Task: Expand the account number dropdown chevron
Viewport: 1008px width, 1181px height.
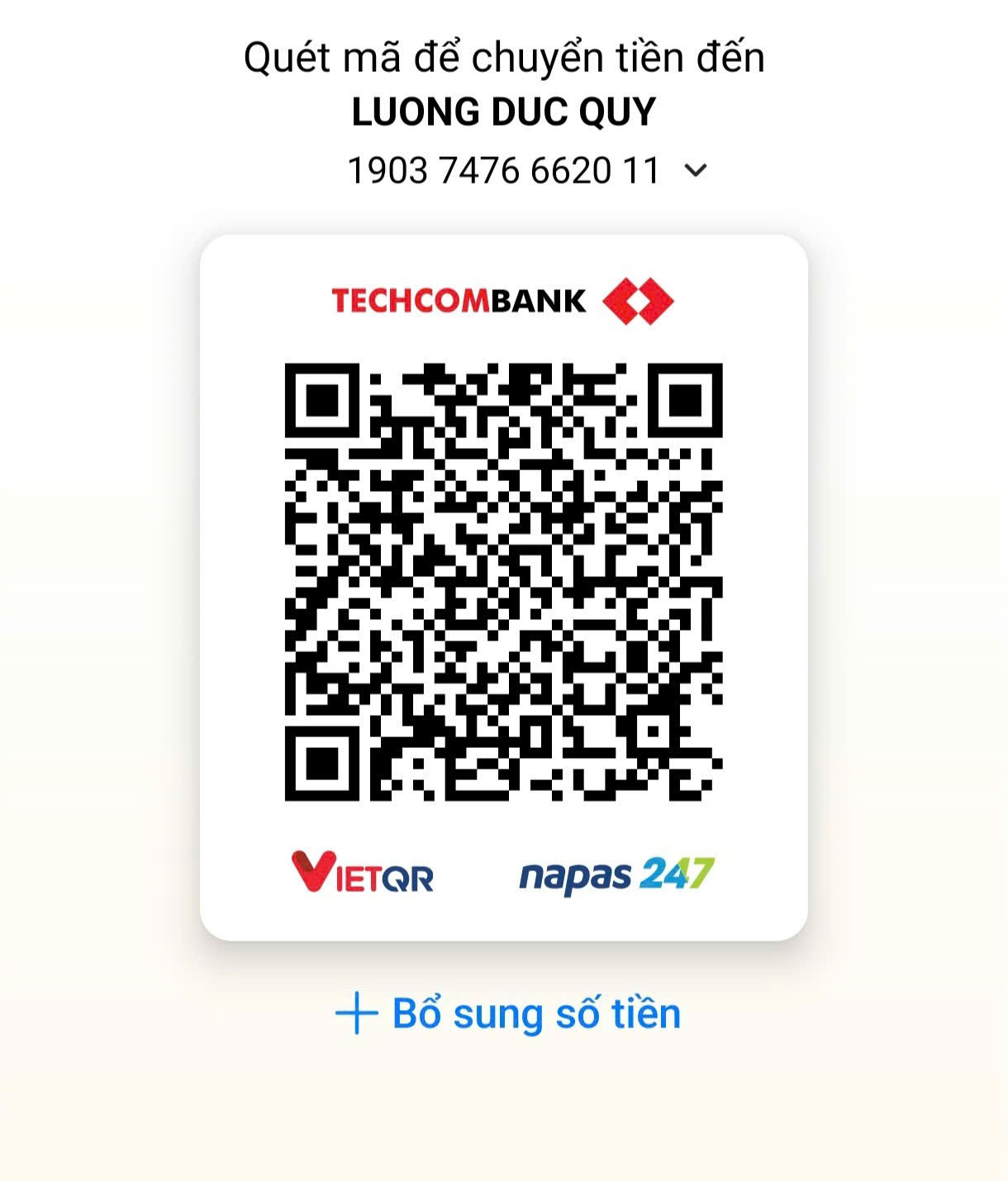Action: coord(696,171)
